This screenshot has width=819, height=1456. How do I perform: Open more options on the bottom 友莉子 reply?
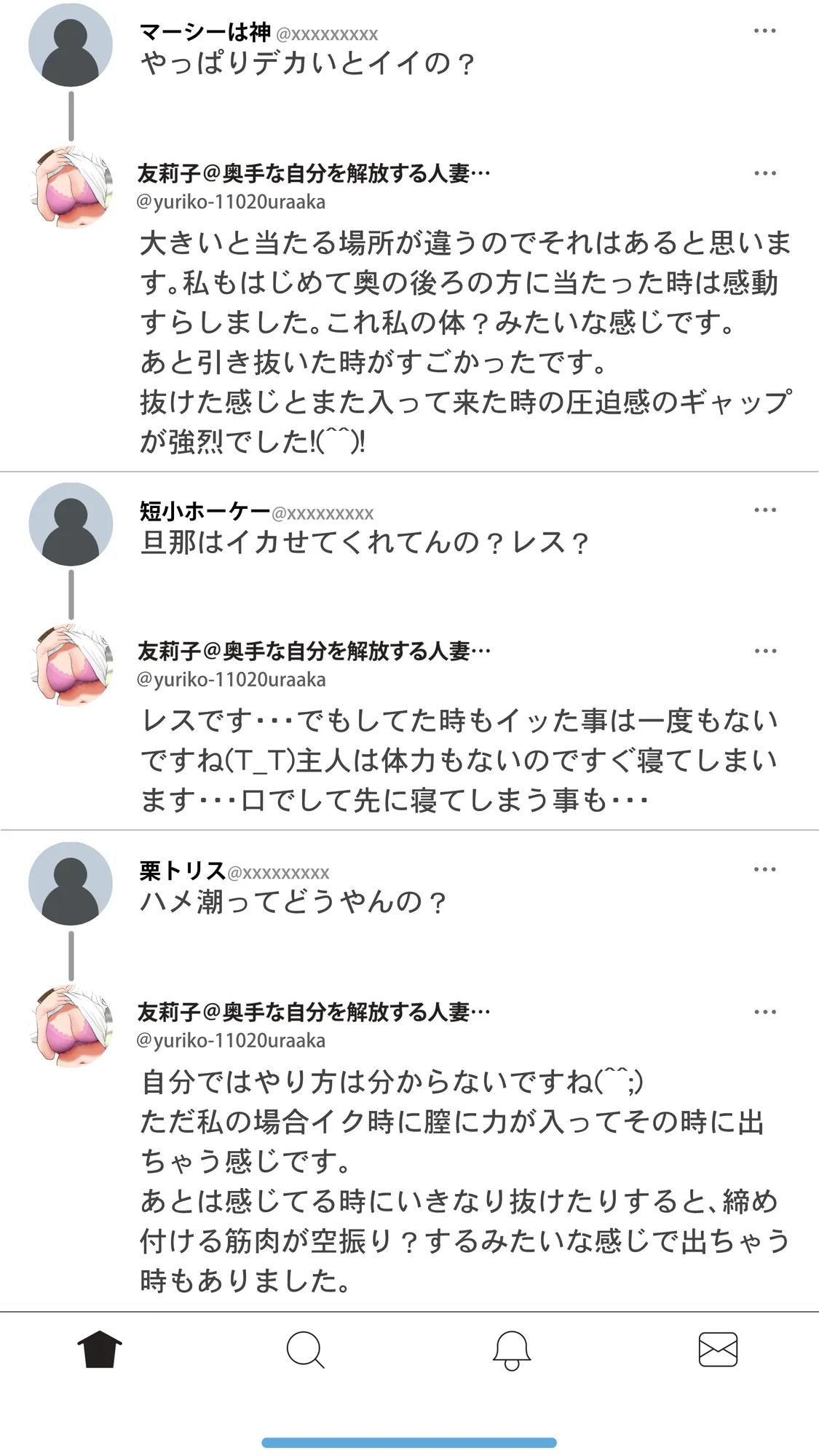765,1013
